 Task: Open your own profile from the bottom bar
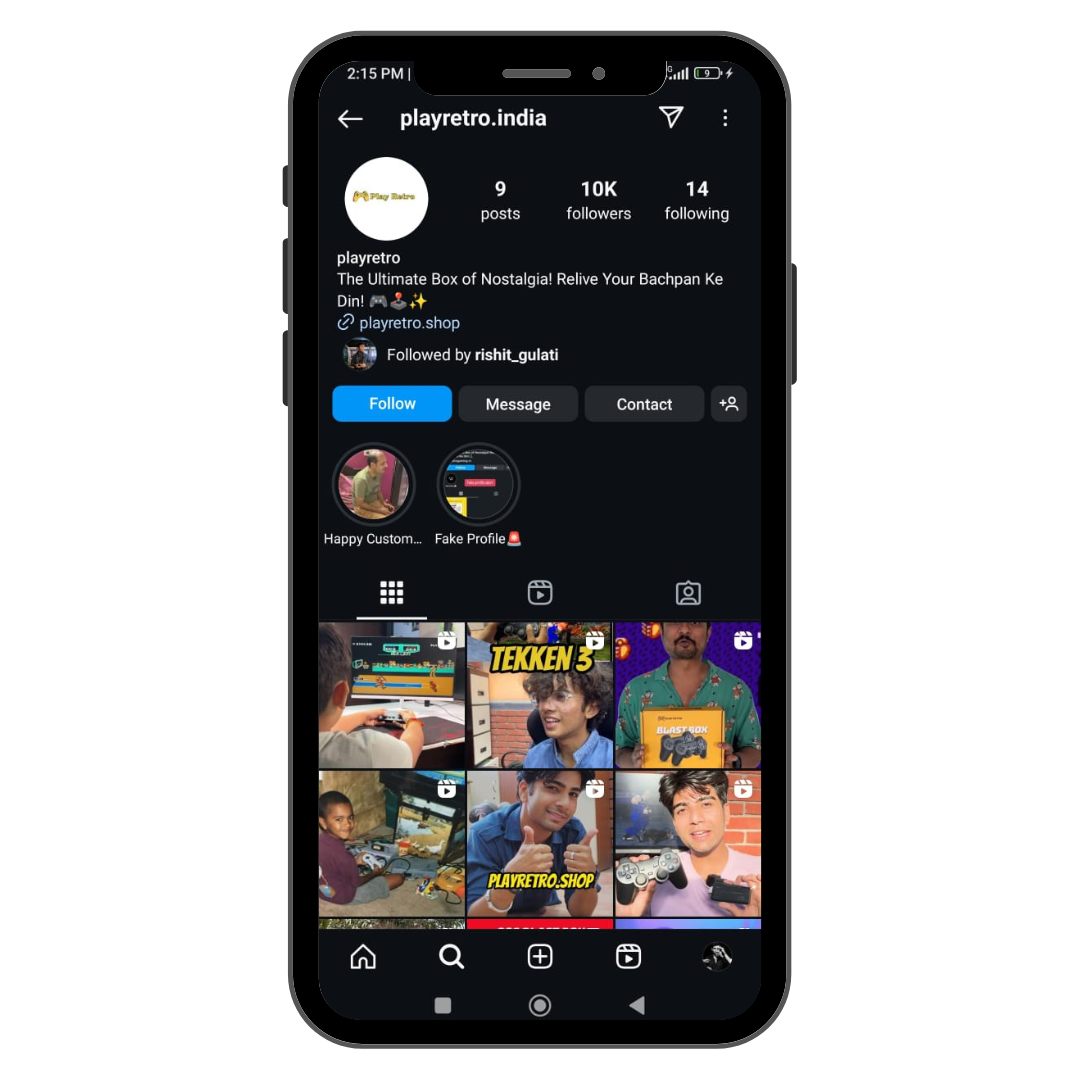point(717,957)
